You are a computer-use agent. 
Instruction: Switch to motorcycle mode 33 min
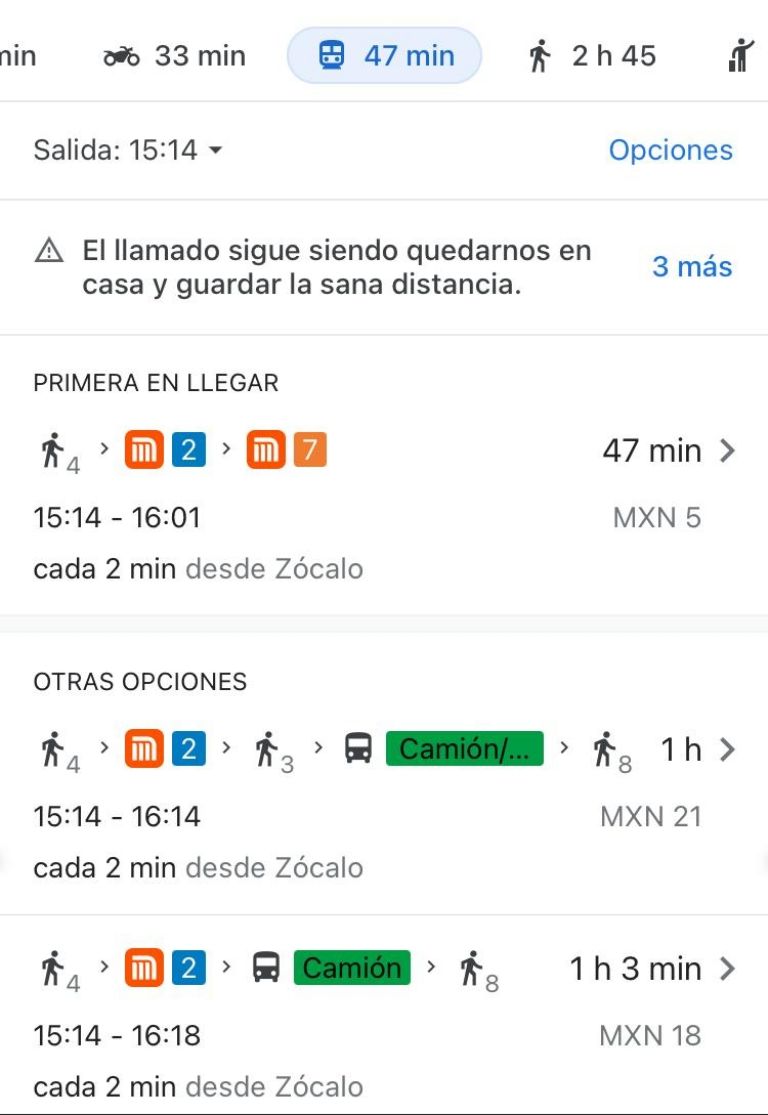point(174,56)
